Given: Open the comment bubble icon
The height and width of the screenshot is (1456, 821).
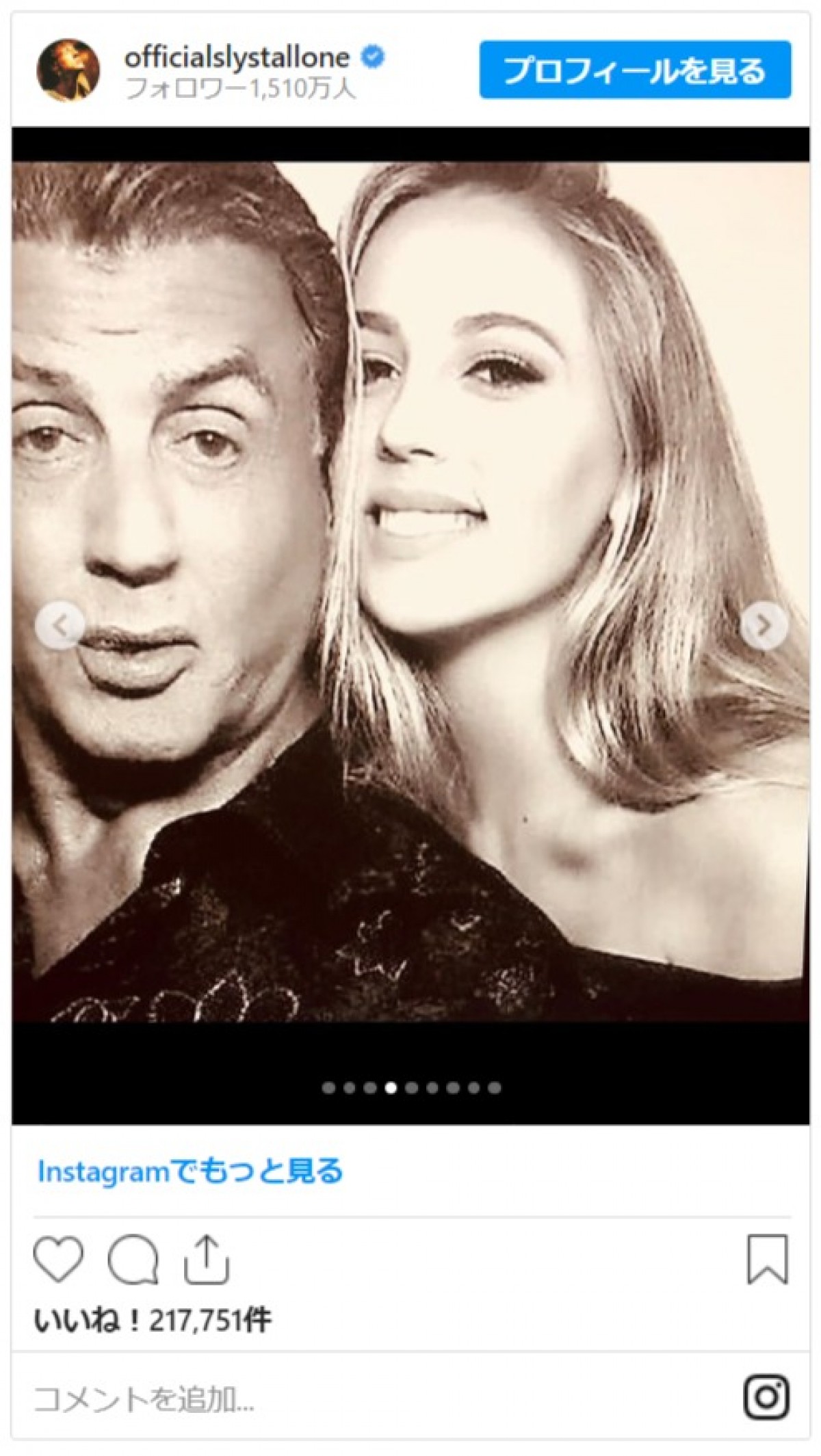Looking at the screenshot, I should [x=133, y=1259].
